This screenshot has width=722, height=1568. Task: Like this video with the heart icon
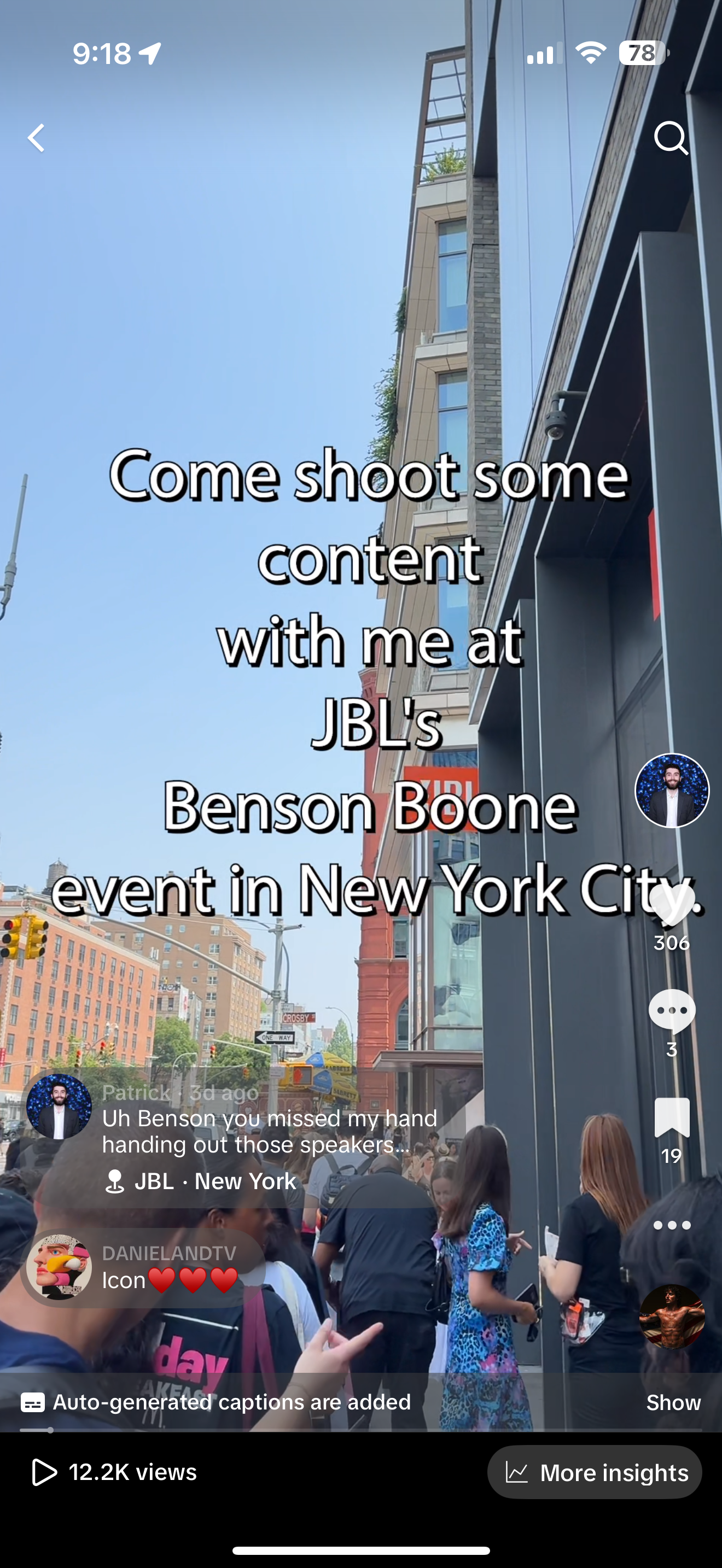click(672, 904)
